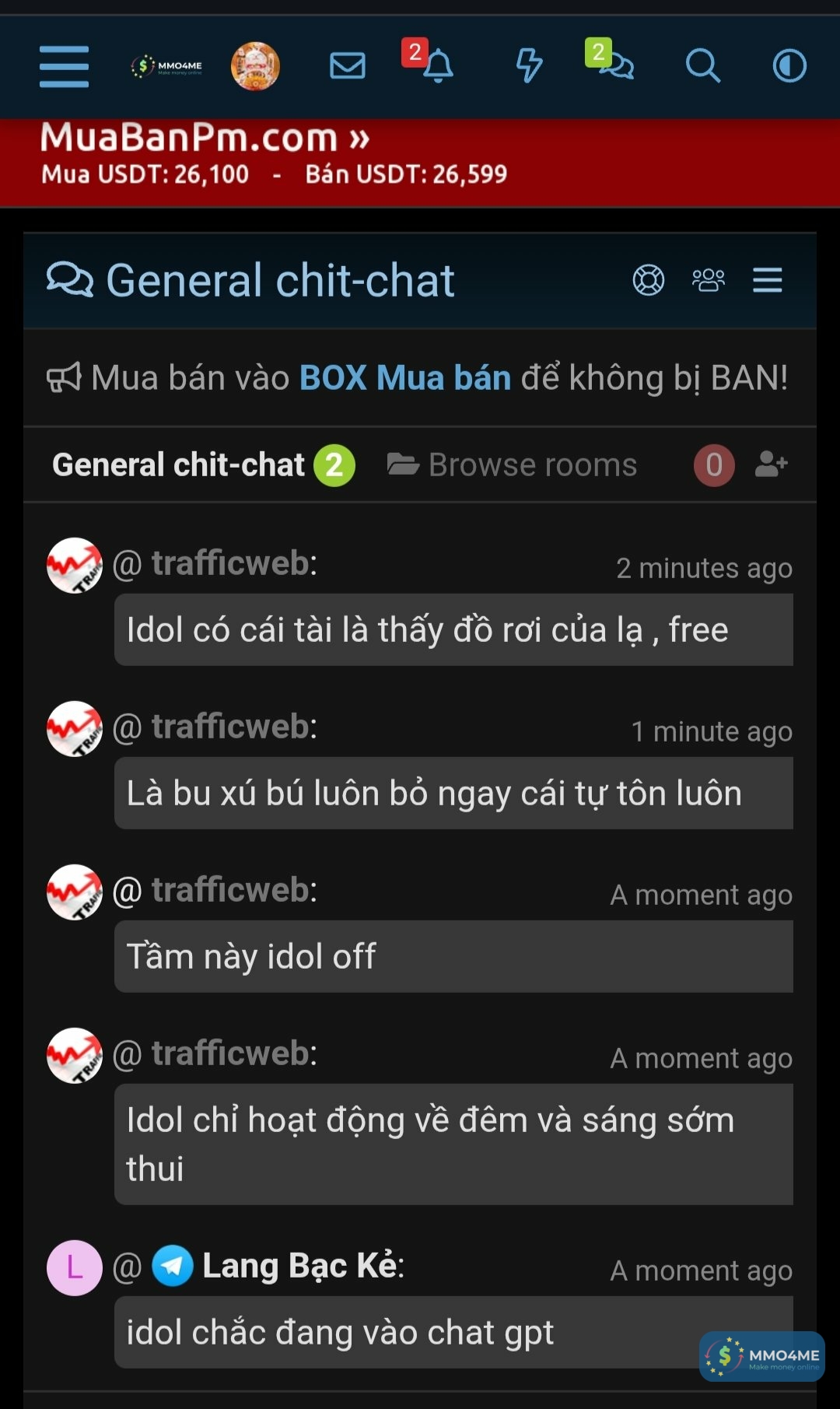Viewport: 840px width, 1409px height.
Task: Open my profile avatar menu
Action: click(255, 66)
